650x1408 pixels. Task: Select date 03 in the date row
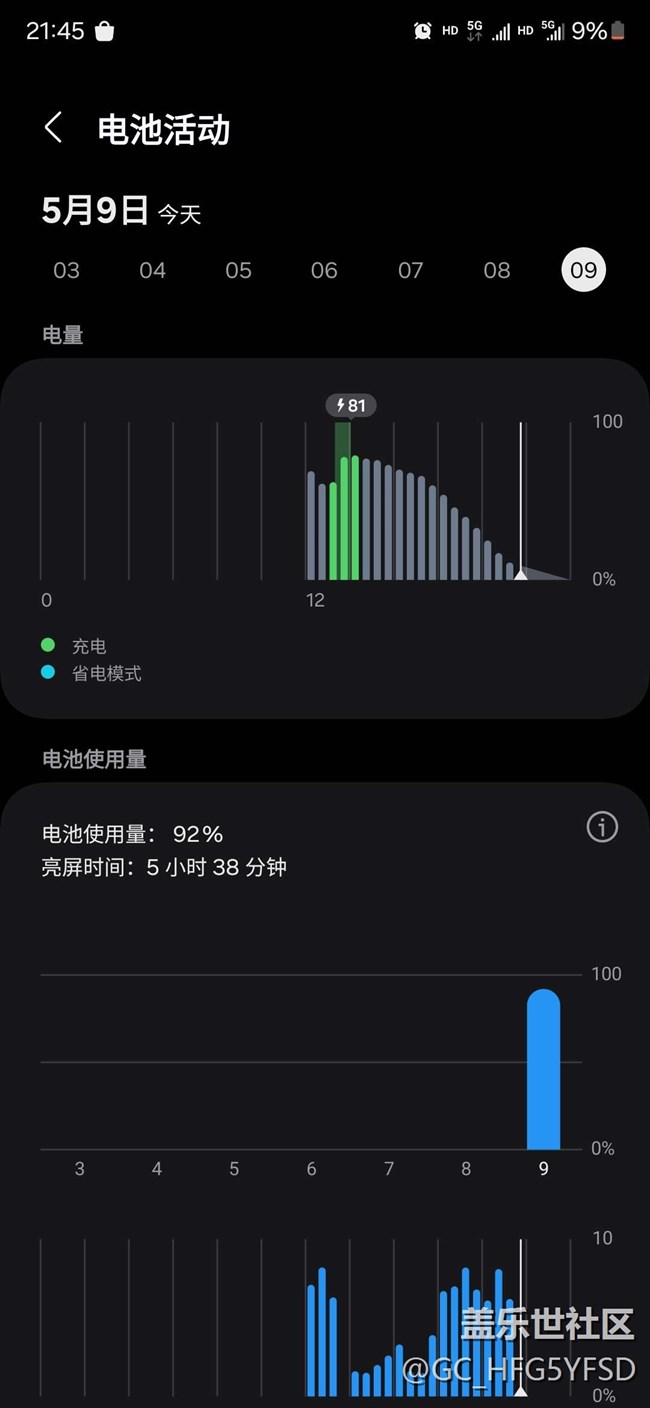click(66, 270)
